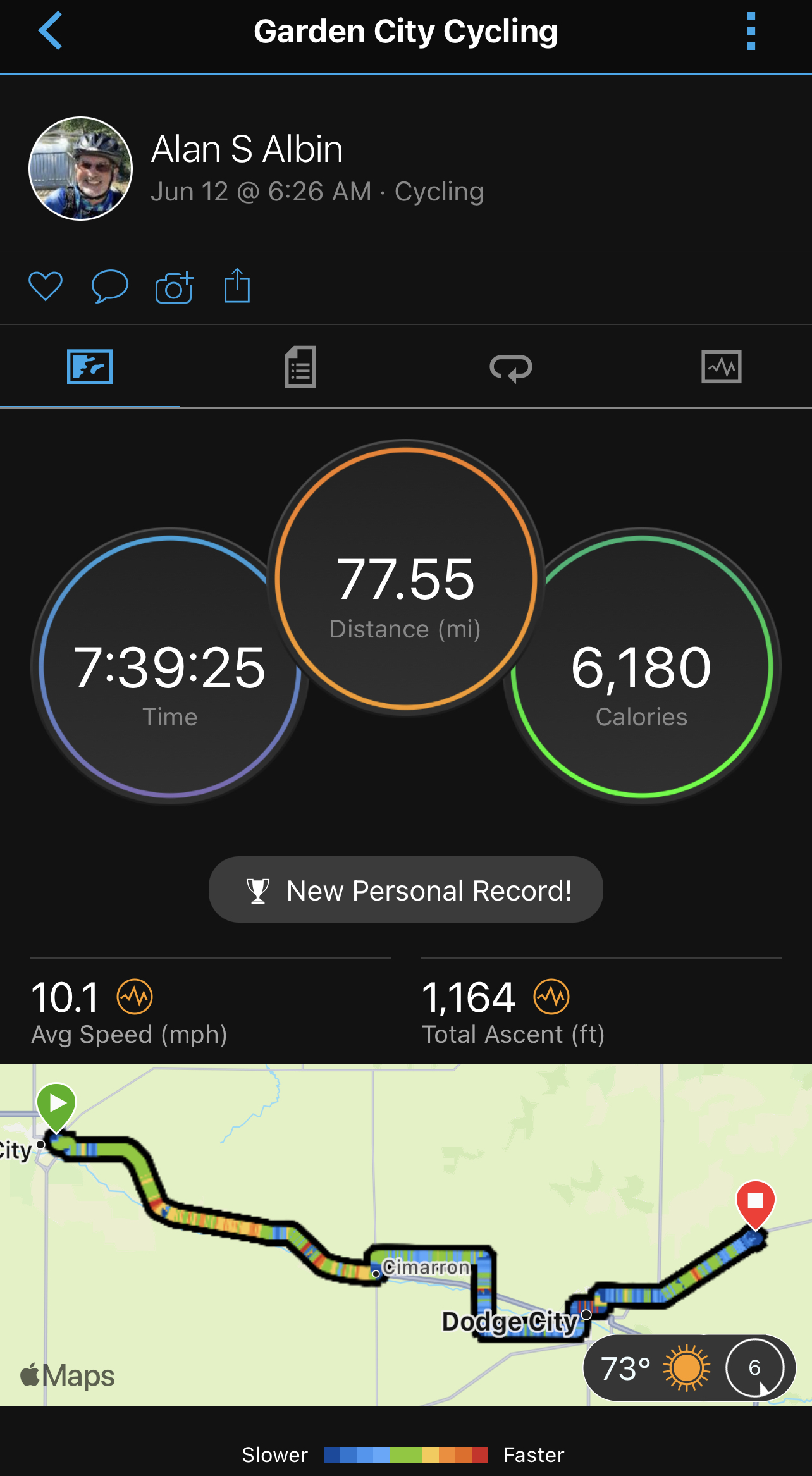This screenshot has width=812, height=1476.
Task: Like this cycling activity
Action: tap(46, 286)
